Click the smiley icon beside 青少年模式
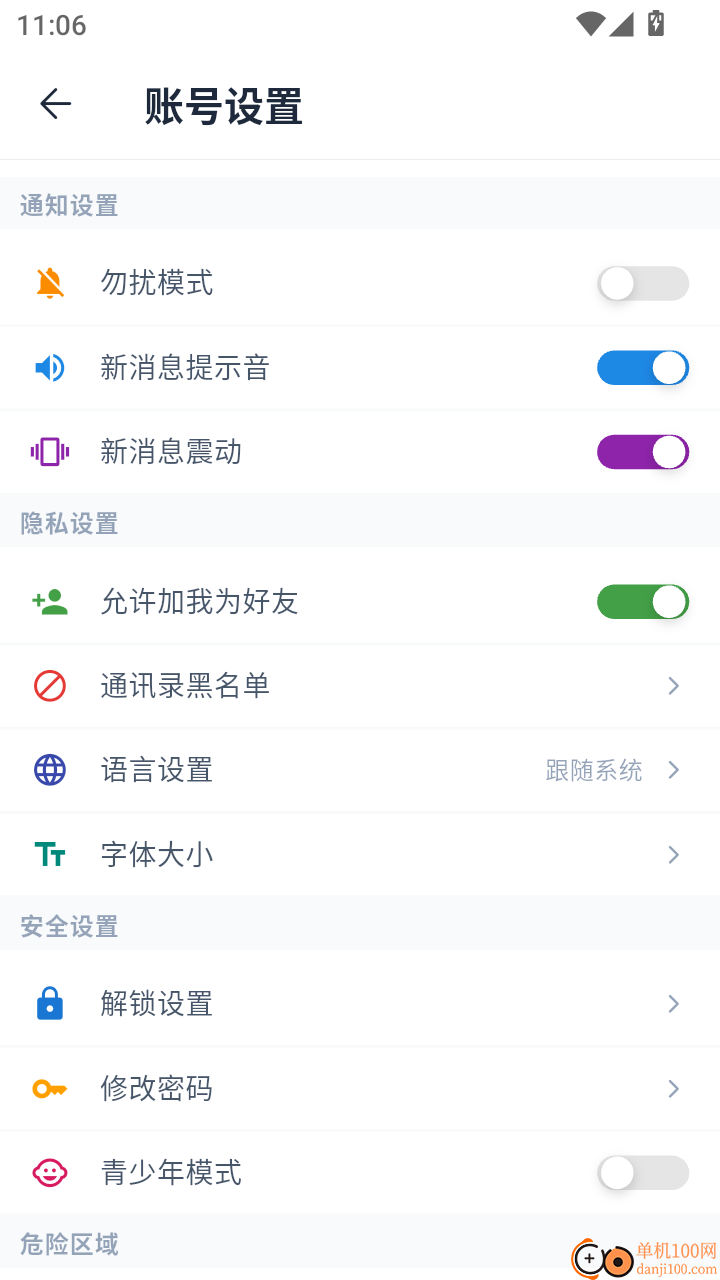720x1280 pixels. pos(49,1173)
